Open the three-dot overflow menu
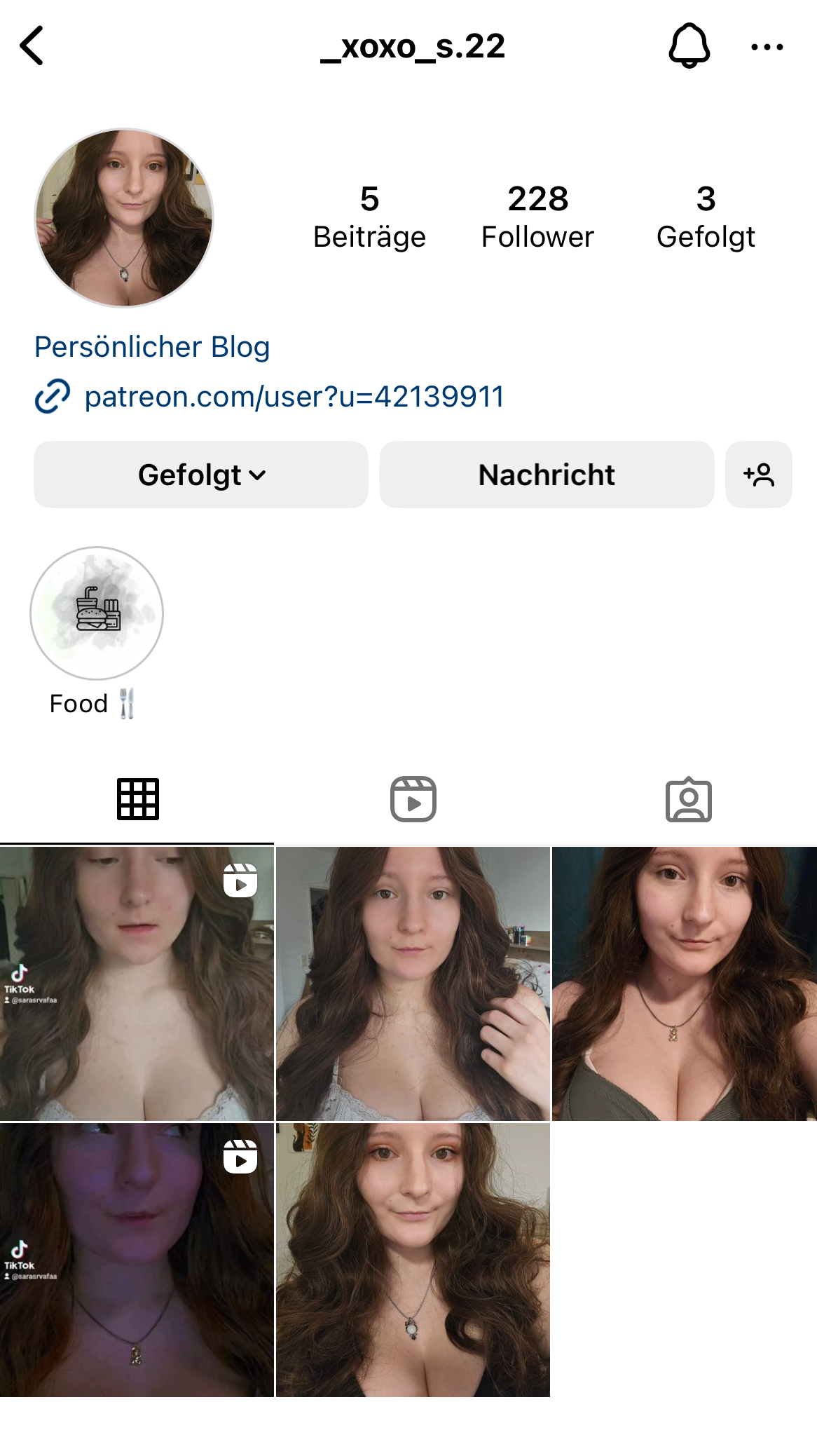The height and width of the screenshot is (1456, 817). pyautogui.click(x=767, y=47)
